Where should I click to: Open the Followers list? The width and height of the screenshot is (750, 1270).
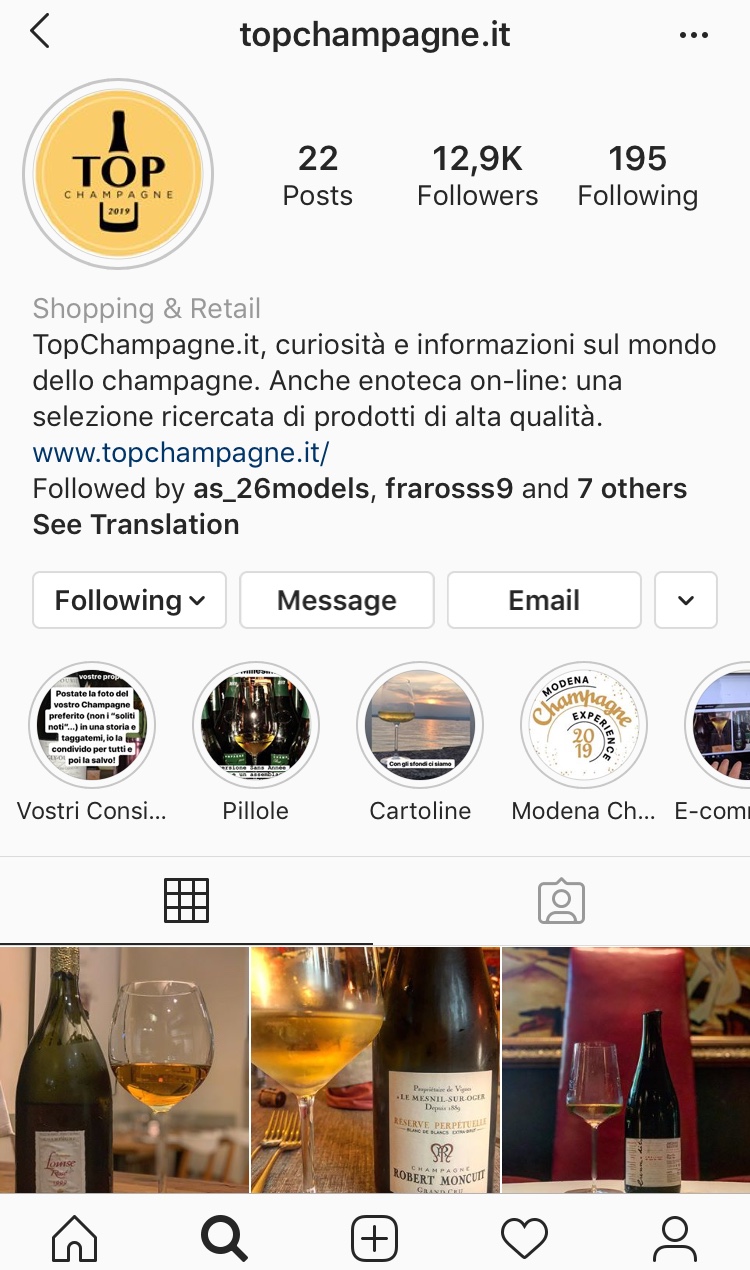(x=477, y=176)
